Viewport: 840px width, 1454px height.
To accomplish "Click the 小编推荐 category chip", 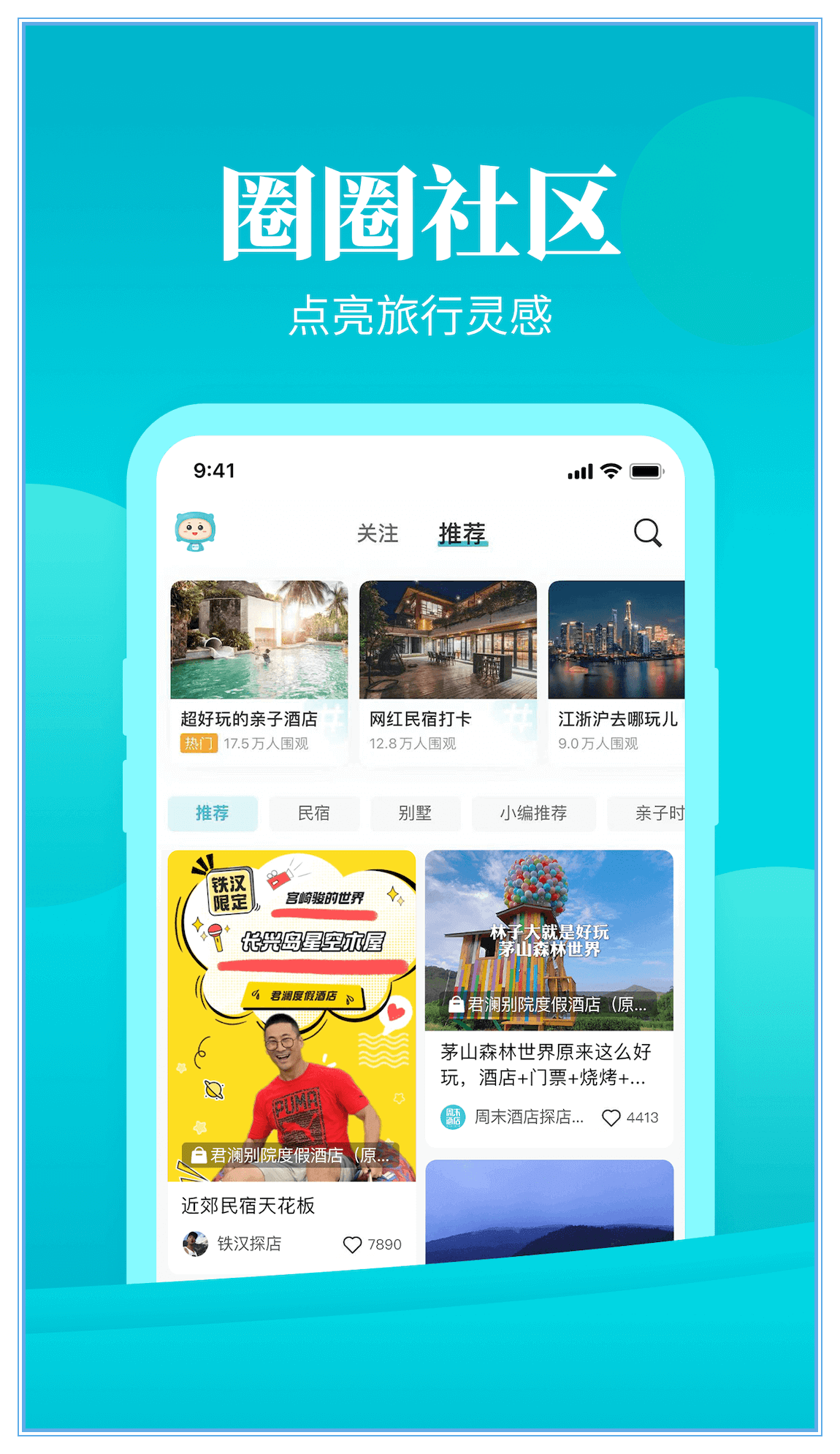I will point(535,813).
